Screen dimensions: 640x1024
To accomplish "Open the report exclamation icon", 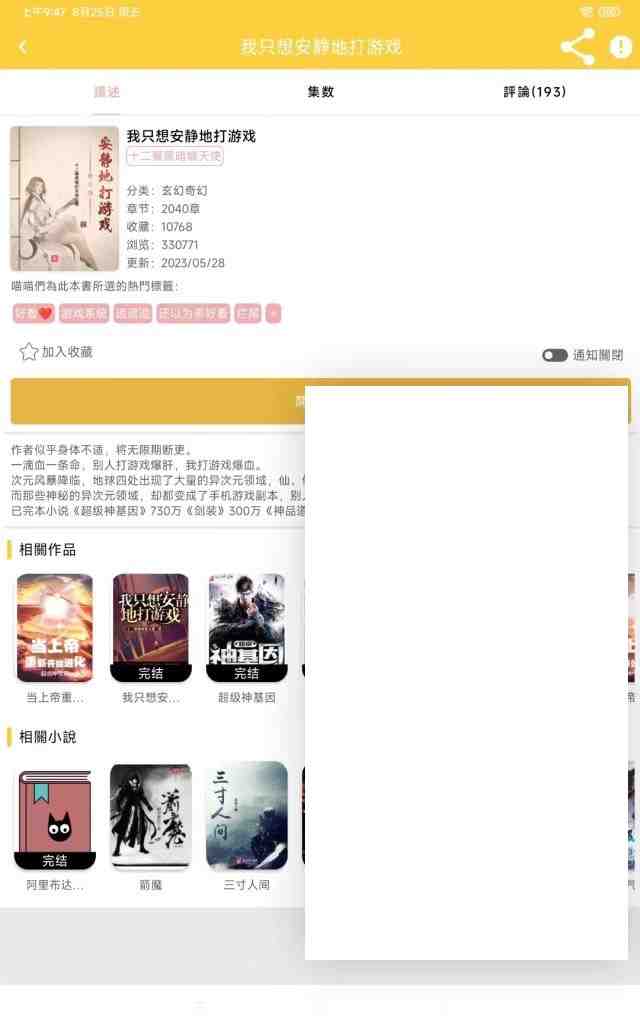I will (621, 47).
